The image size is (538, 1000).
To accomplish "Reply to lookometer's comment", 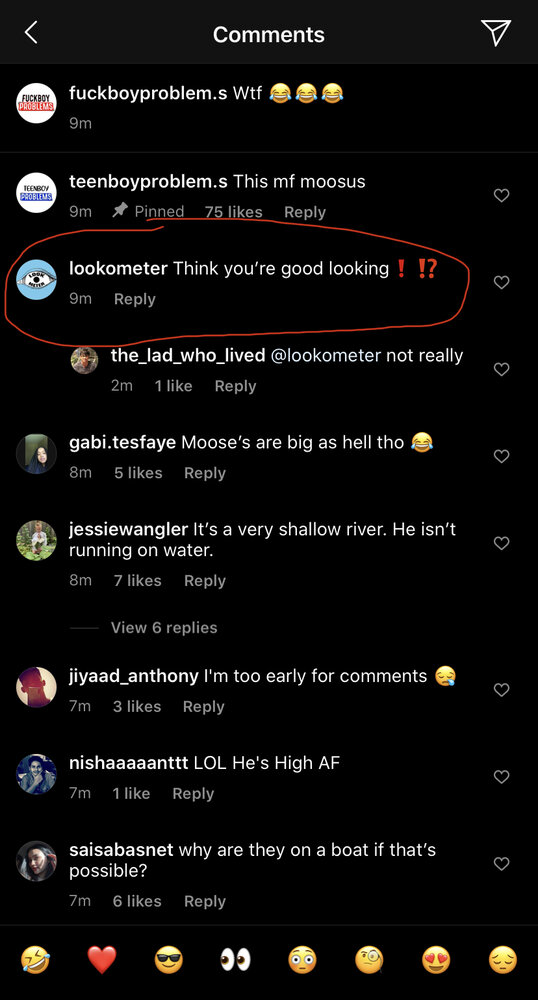I will pos(134,299).
